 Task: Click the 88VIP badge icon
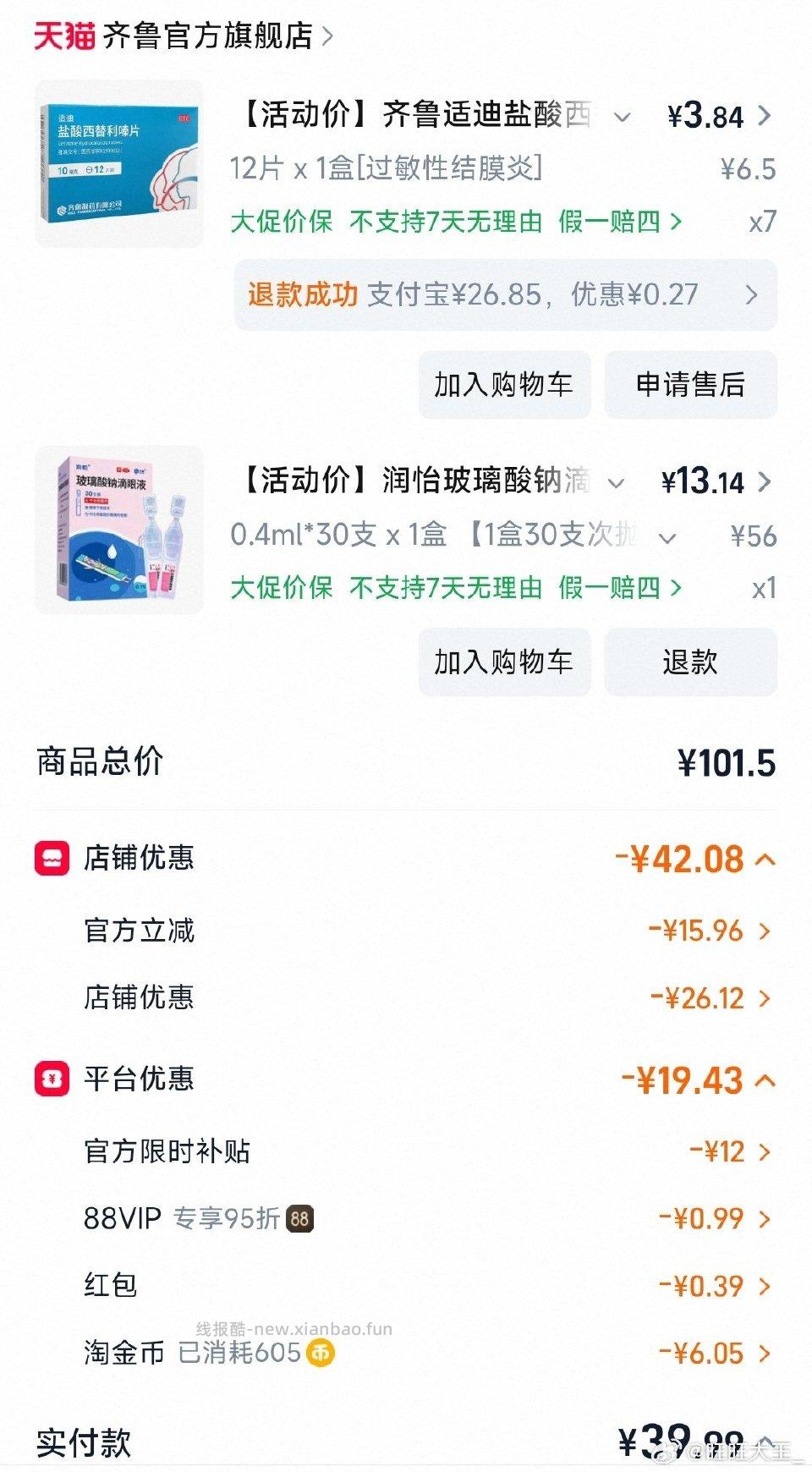pos(298,1219)
